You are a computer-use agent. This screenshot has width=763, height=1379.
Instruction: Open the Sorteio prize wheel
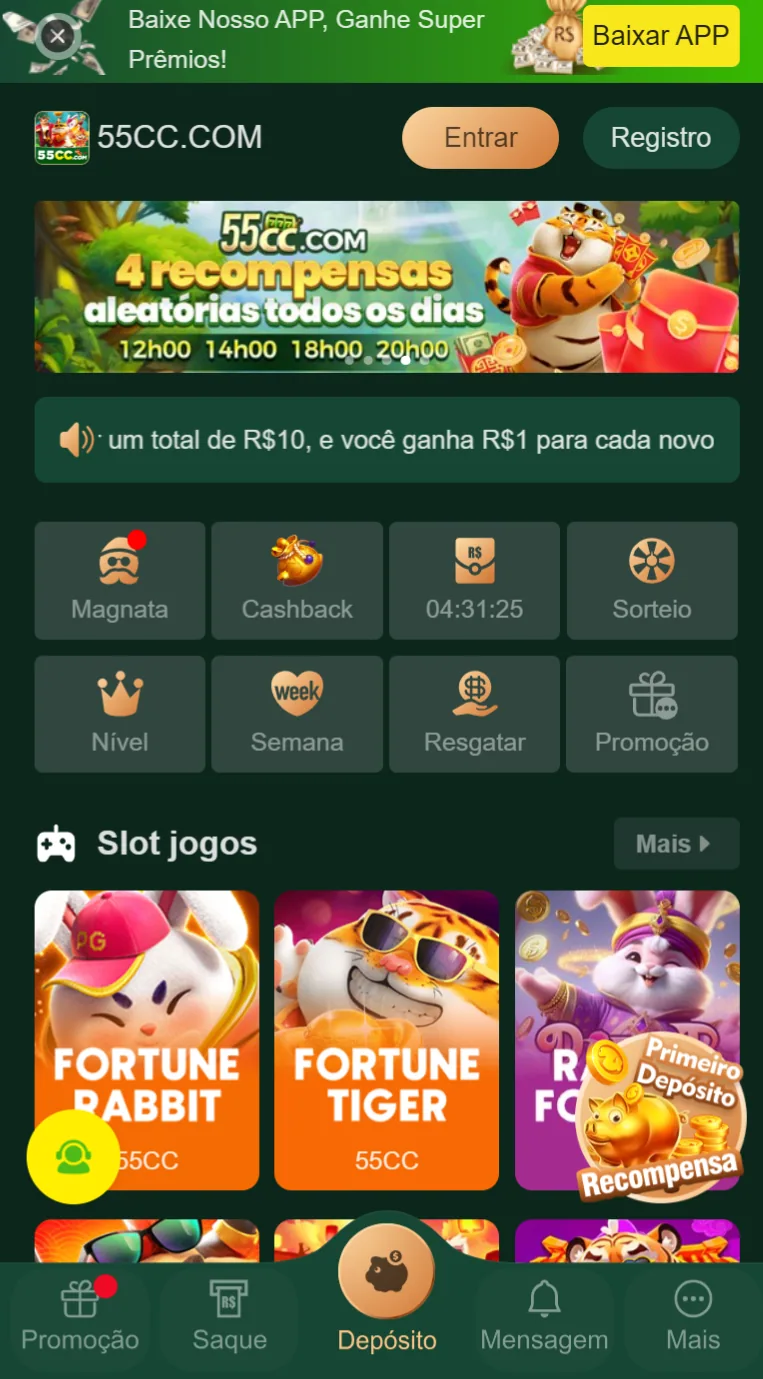(652, 580)
